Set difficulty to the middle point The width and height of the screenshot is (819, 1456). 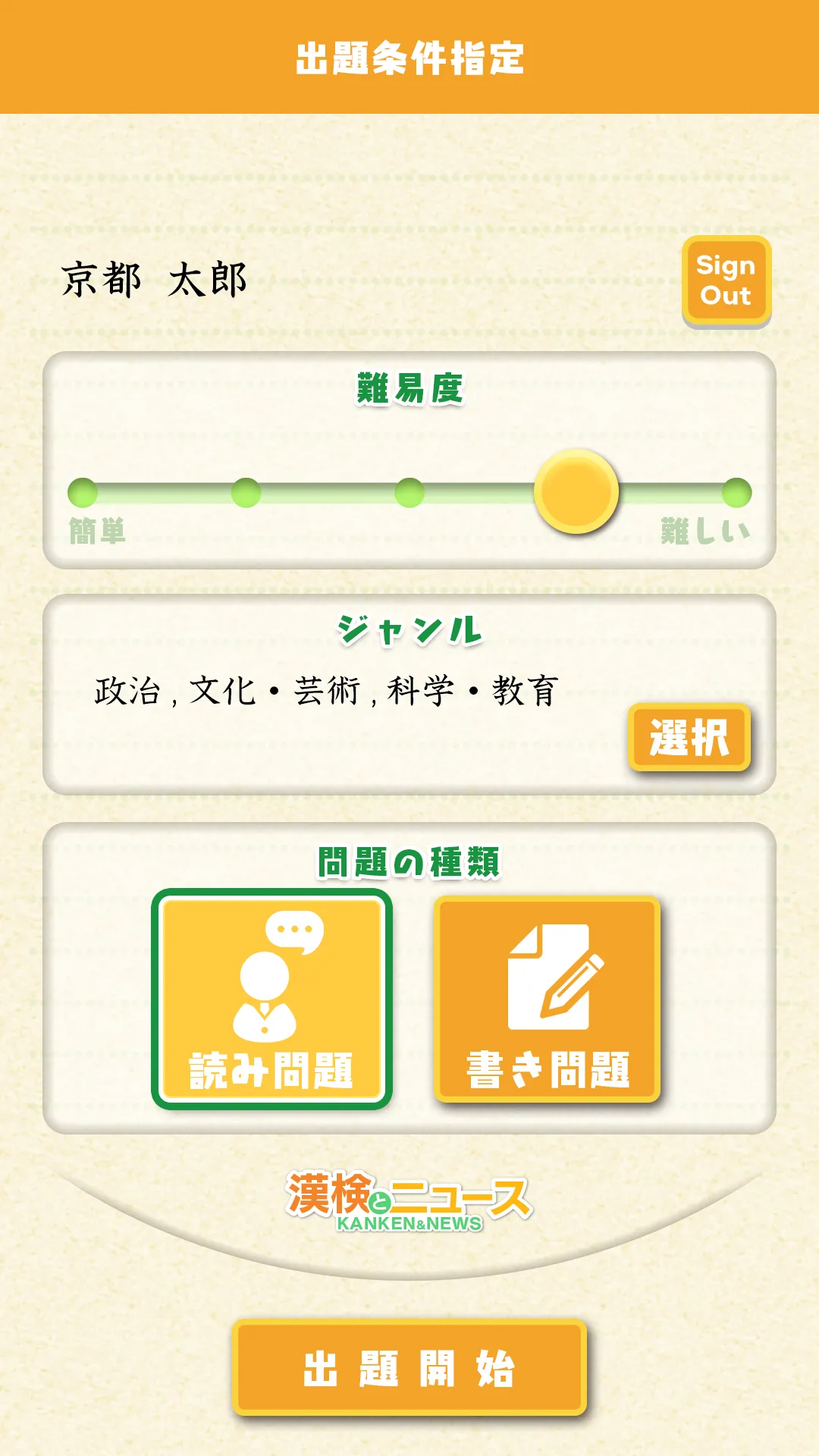[409, 493]
